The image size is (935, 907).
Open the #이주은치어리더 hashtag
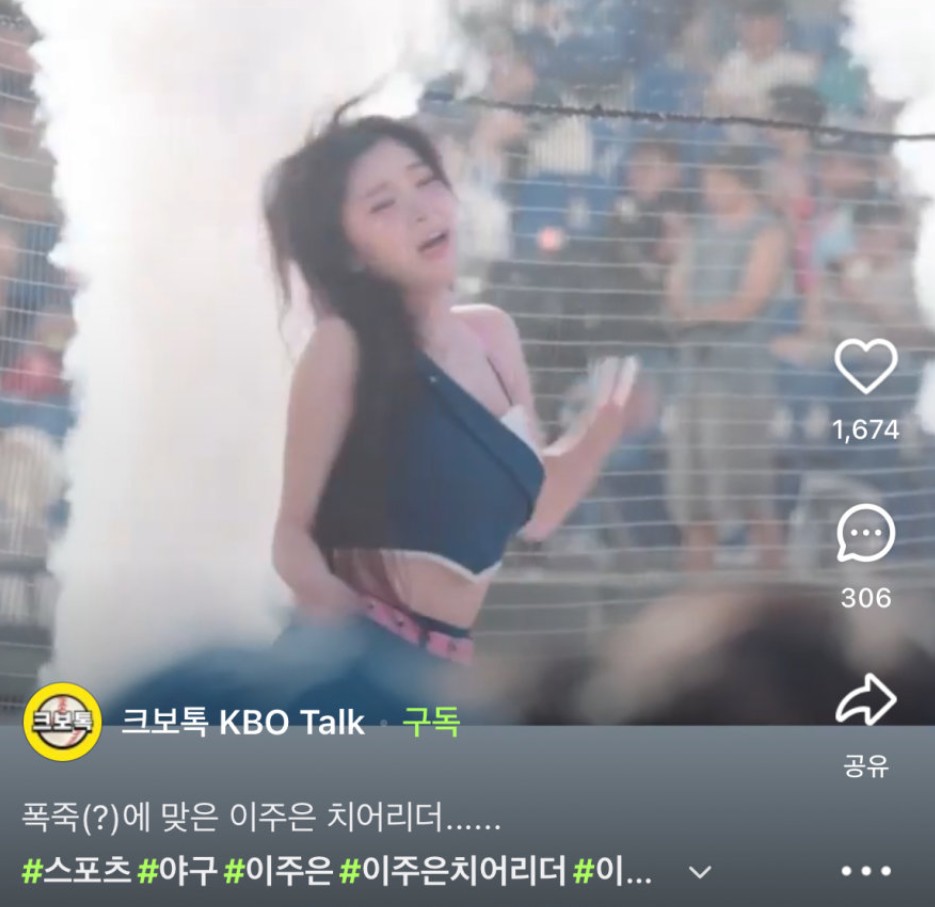(x=452, y=871)
